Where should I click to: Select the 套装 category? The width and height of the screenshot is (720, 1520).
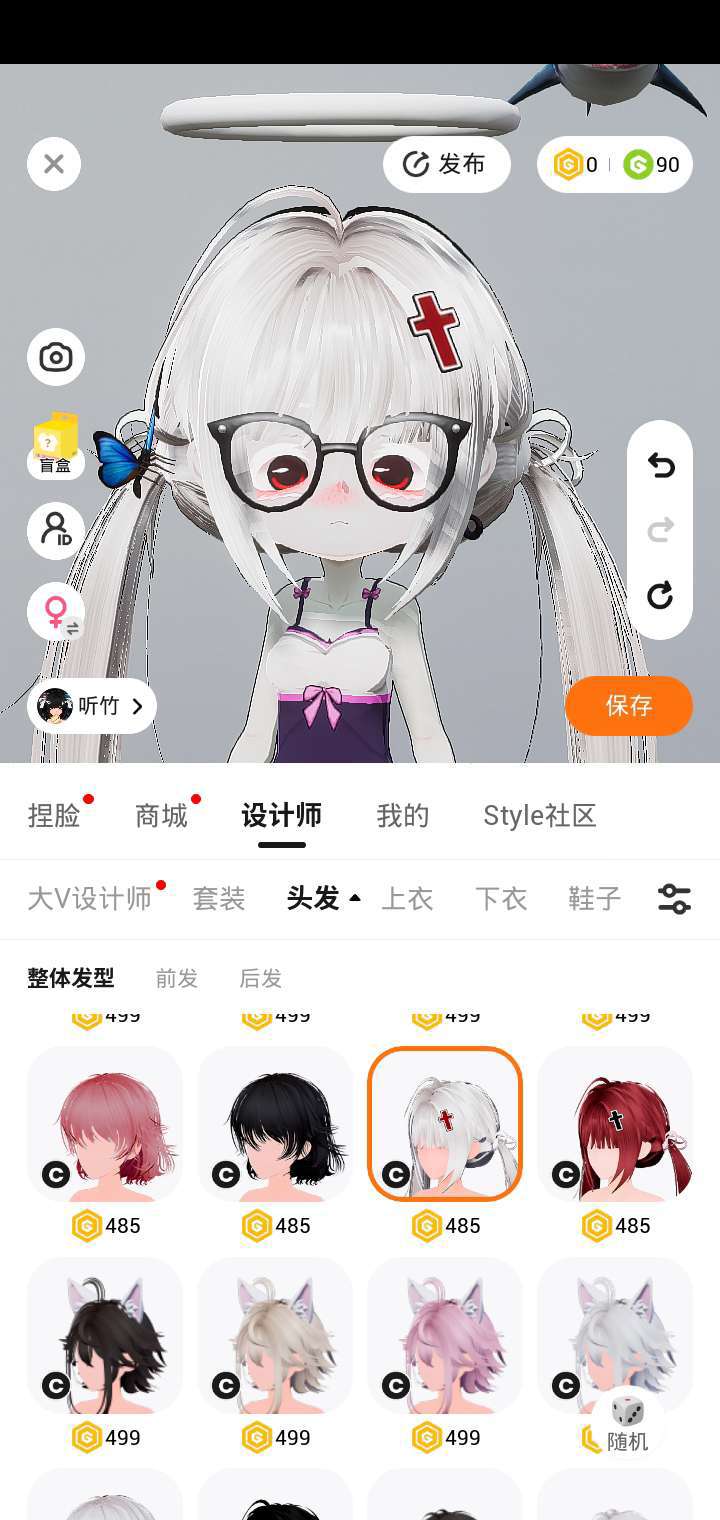point(219,899)
